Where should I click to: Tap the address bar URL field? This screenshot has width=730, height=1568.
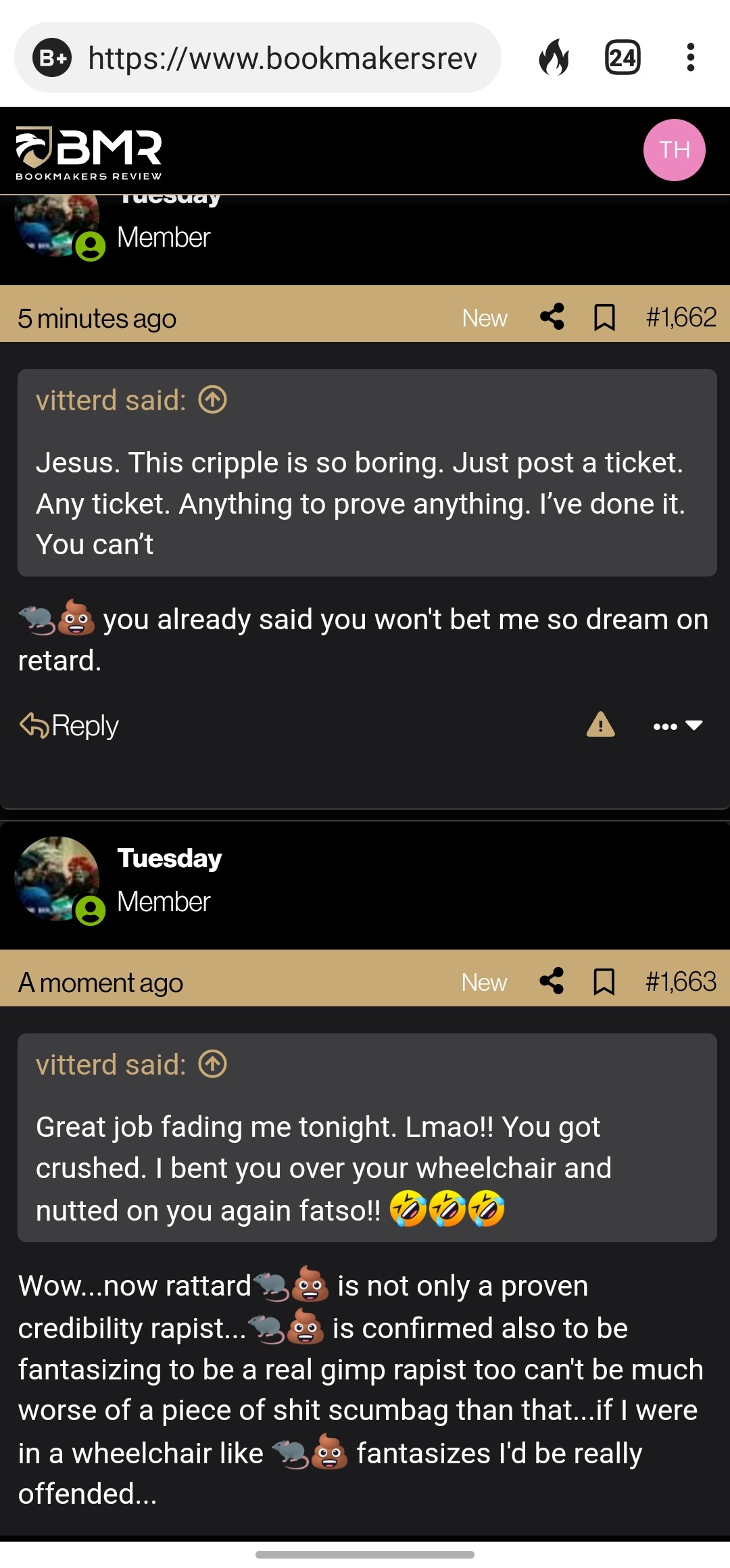pyautogui.click(x=284, y=59)
